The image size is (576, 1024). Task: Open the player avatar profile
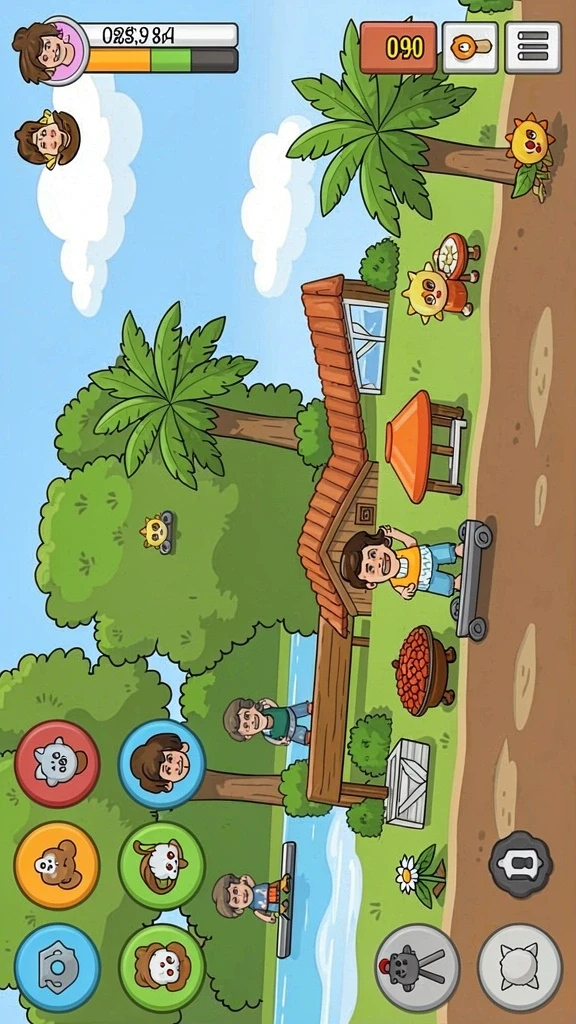50,50
